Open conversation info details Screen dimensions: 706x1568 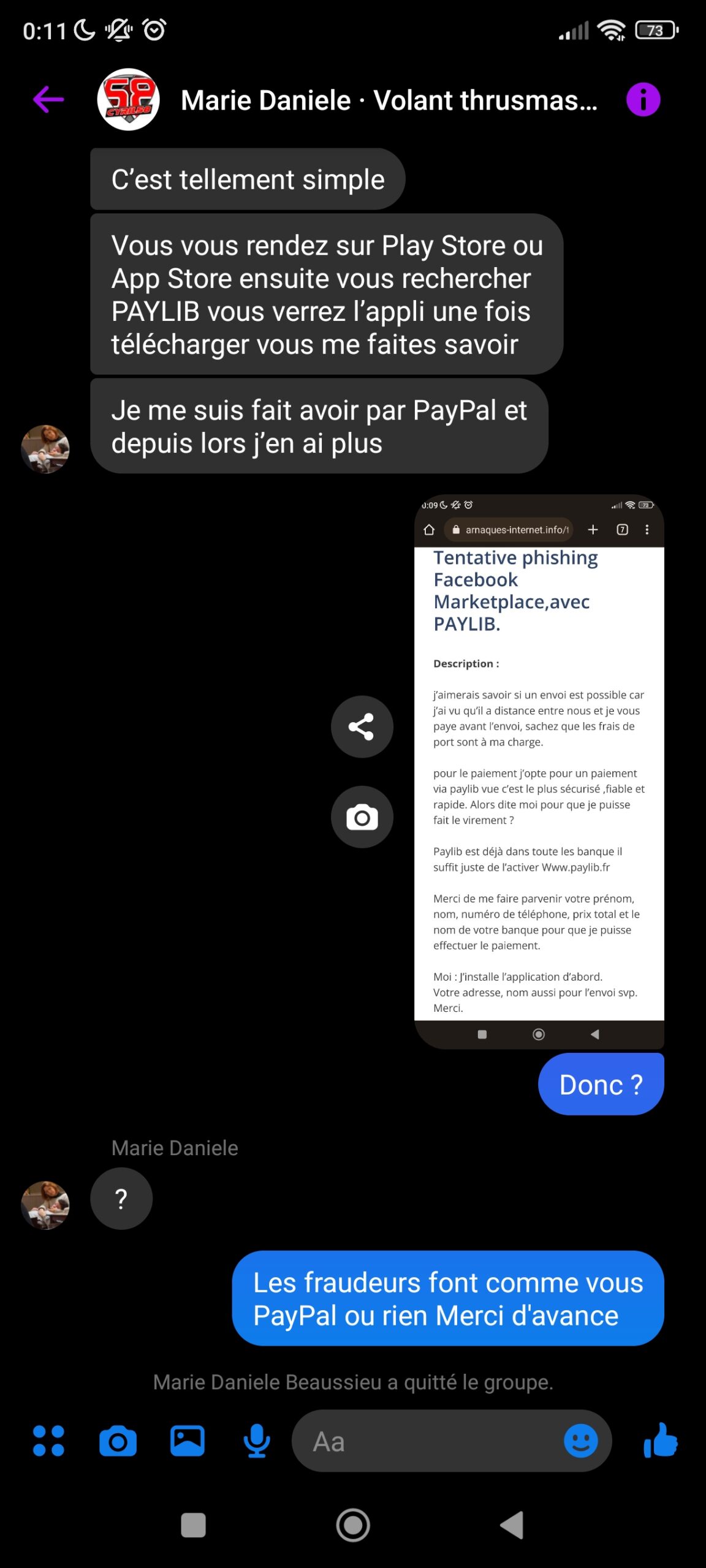coord(643,99)
